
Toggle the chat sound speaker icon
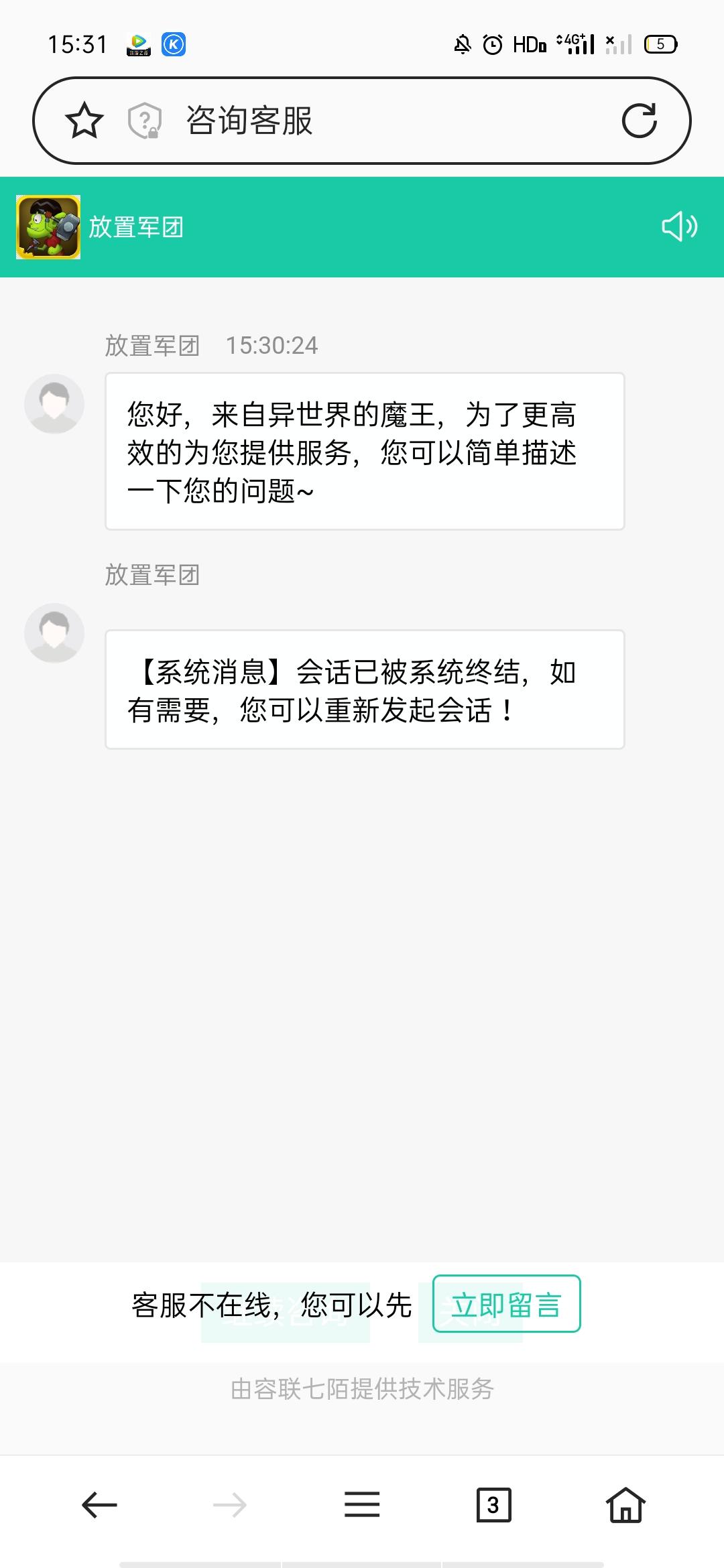pyautogui.click(x=679, y=226)
